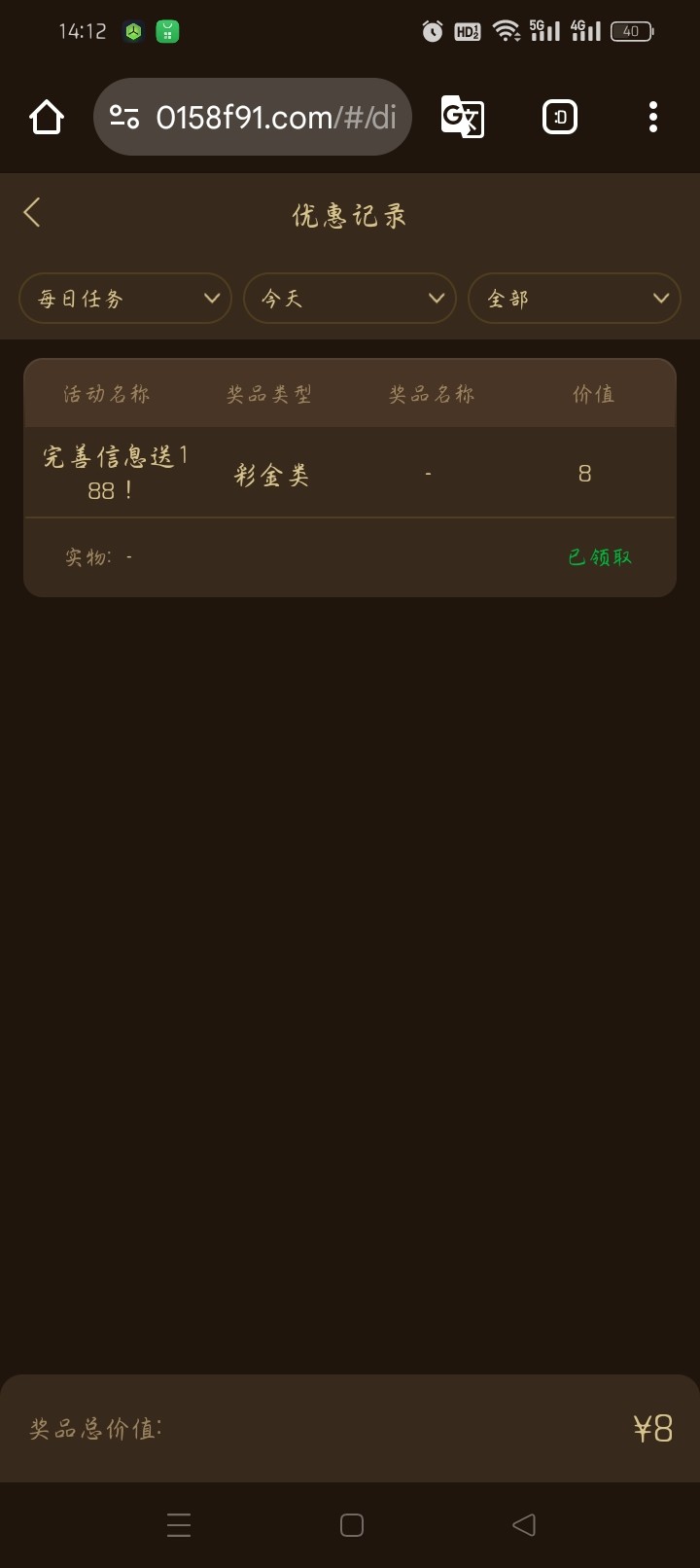
Task: Go back from the 优惠记录 page
Action: click(x=32, y=212)
